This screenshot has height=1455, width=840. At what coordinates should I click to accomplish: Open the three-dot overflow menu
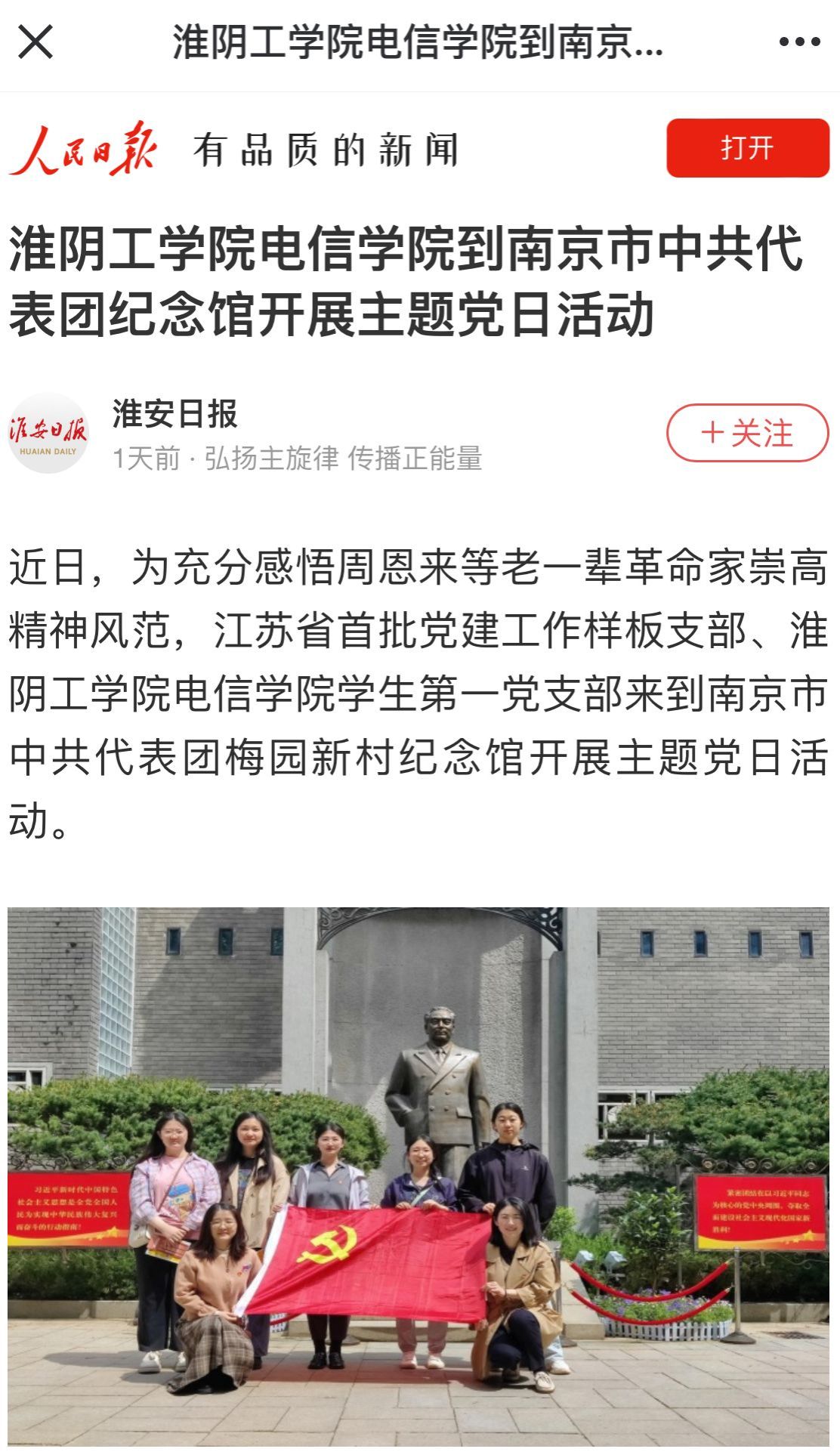[x=799, y=42]
